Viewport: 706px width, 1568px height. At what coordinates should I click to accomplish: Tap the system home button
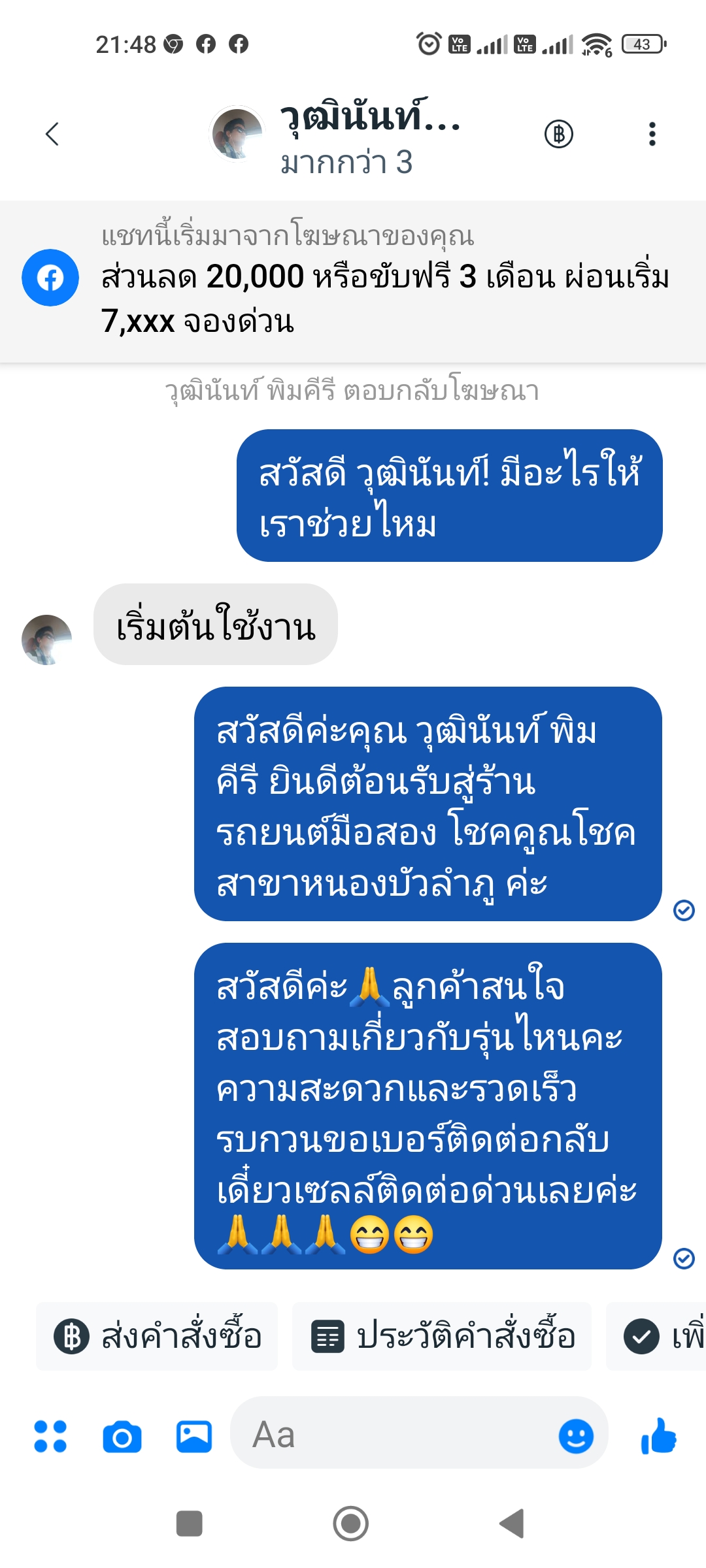tap(351, 1524)
